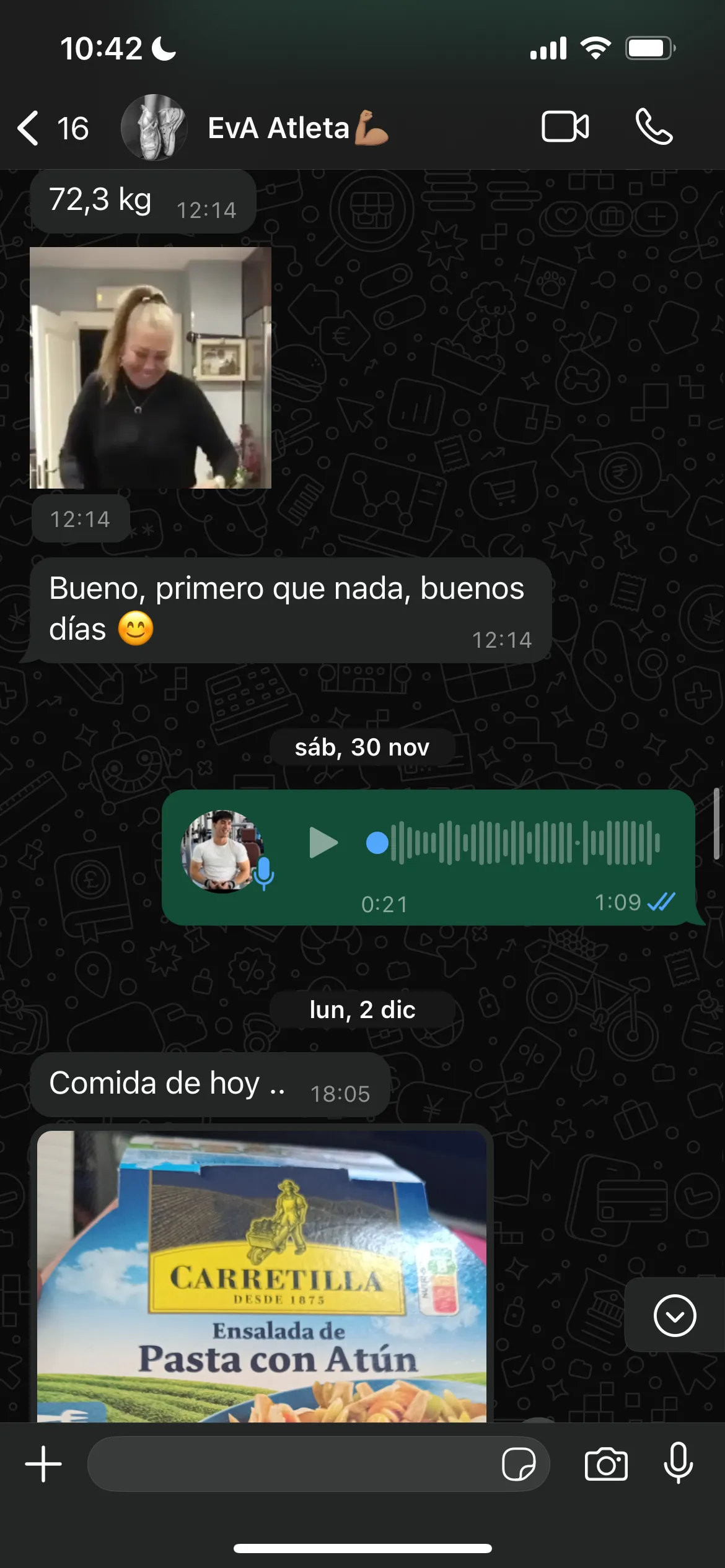Jump to the latest messages
The height and width of the screenshot is (1568, 725).
675,1315
